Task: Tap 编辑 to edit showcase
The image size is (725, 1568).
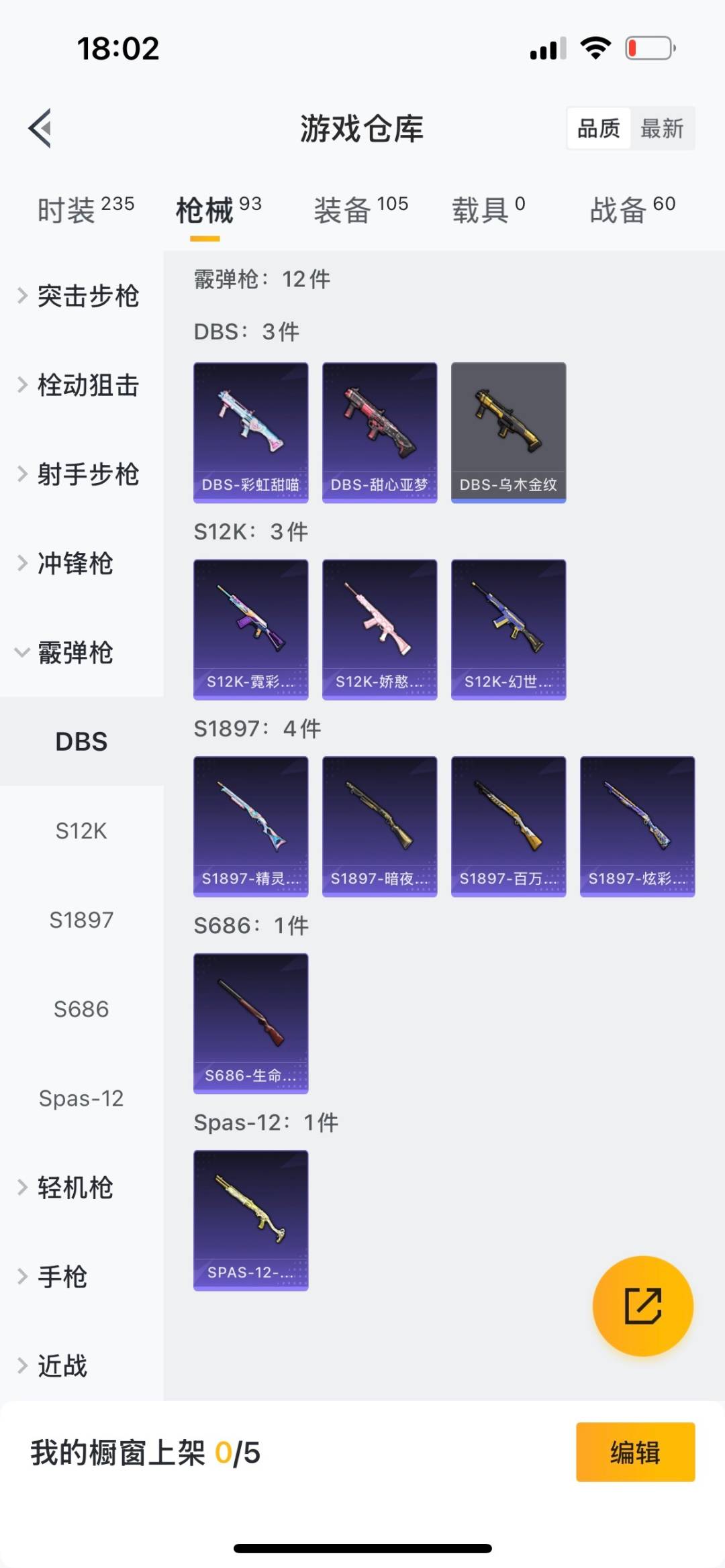Action: click(x=635, y=1452)
